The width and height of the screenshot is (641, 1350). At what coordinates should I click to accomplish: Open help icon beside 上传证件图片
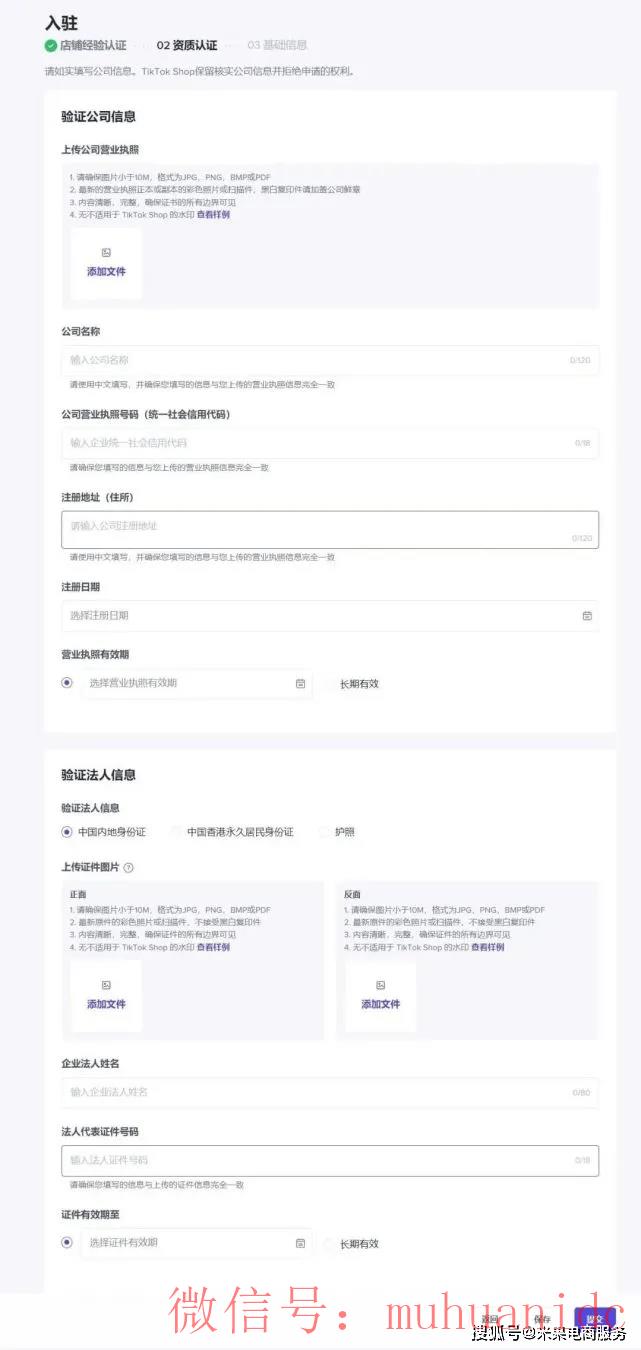[x=129, y=867]
